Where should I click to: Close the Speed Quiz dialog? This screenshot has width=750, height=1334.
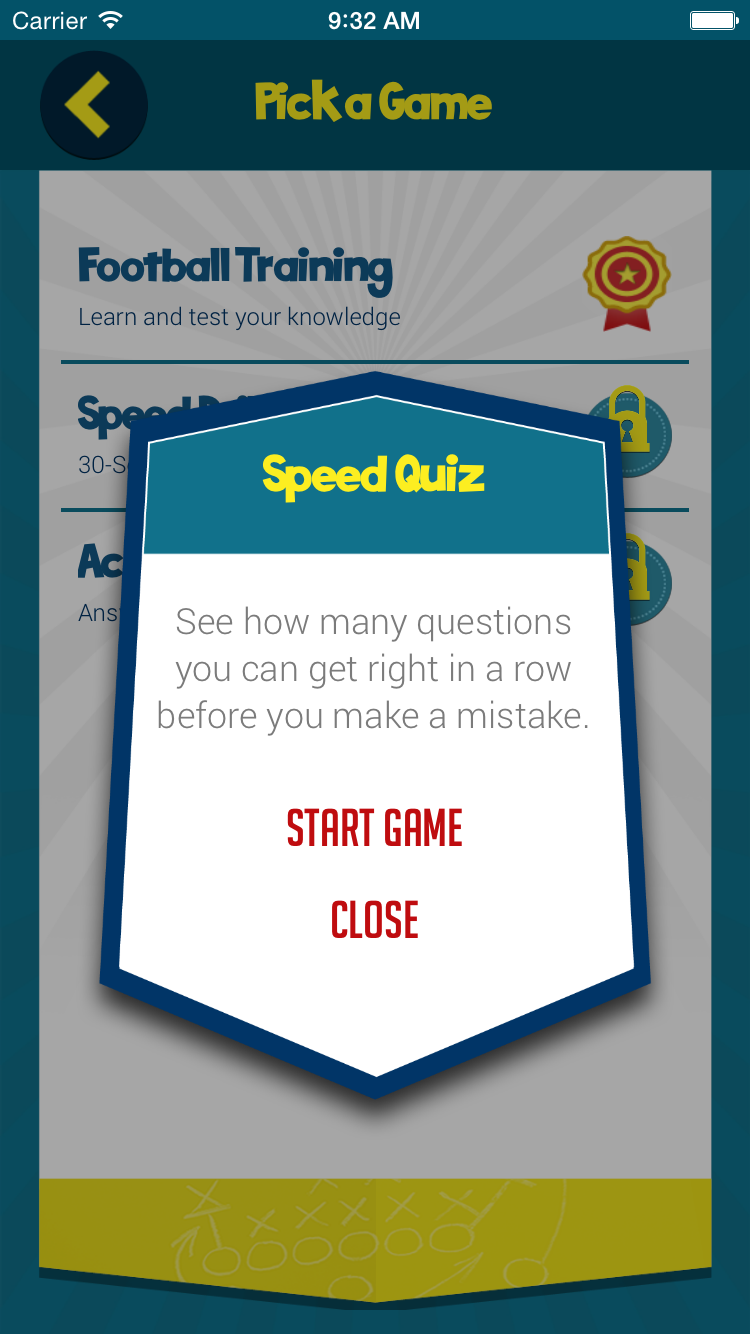pos(375,920)
